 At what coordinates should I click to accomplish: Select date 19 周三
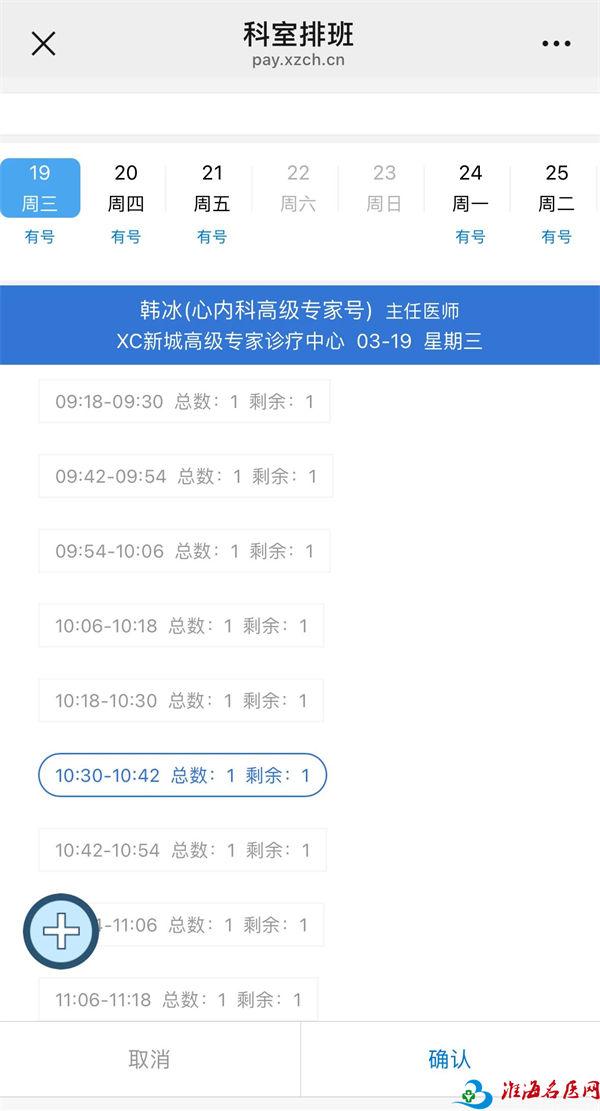tap(40, 188)
